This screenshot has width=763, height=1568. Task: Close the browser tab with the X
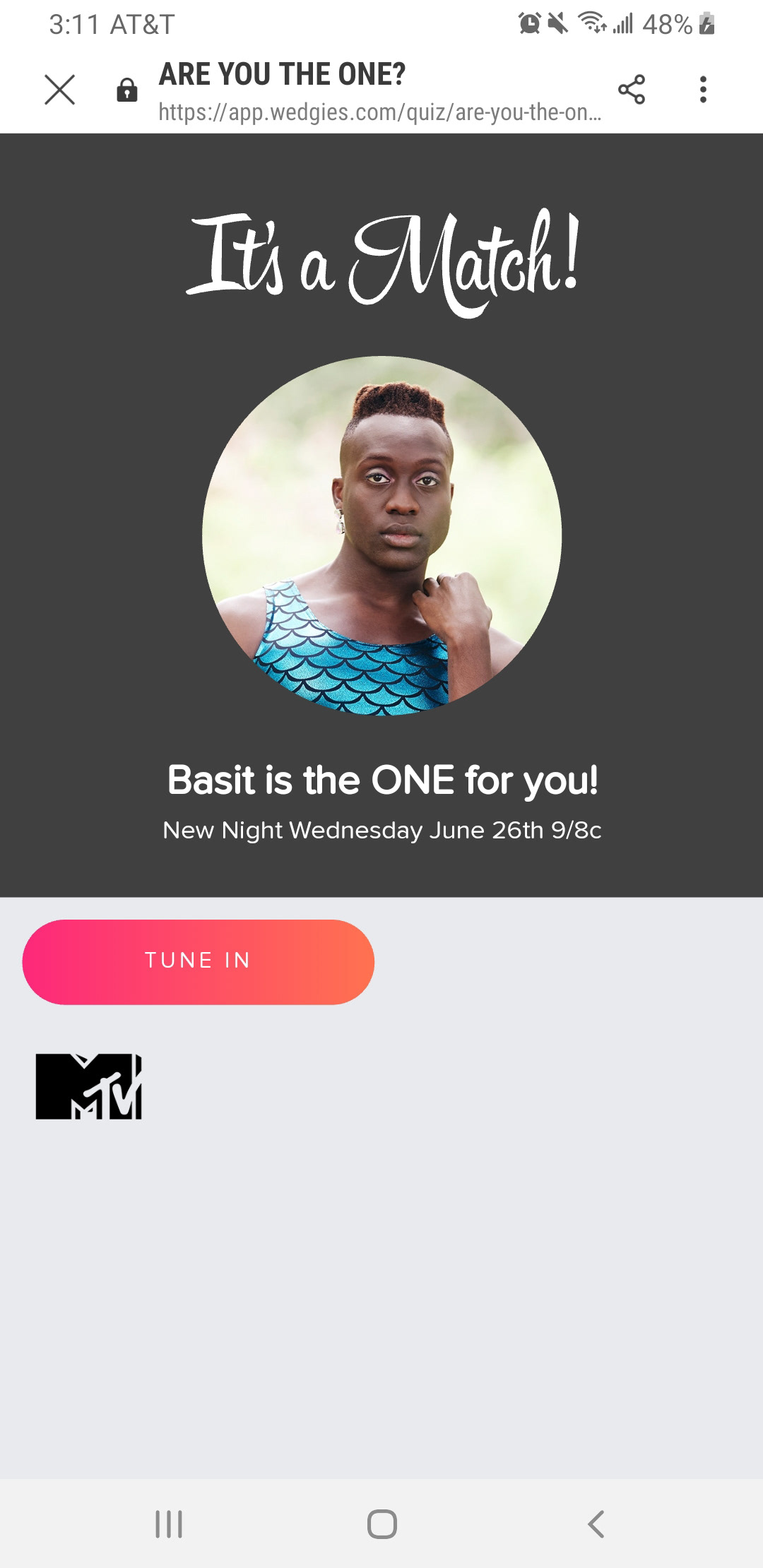(59, 90)
